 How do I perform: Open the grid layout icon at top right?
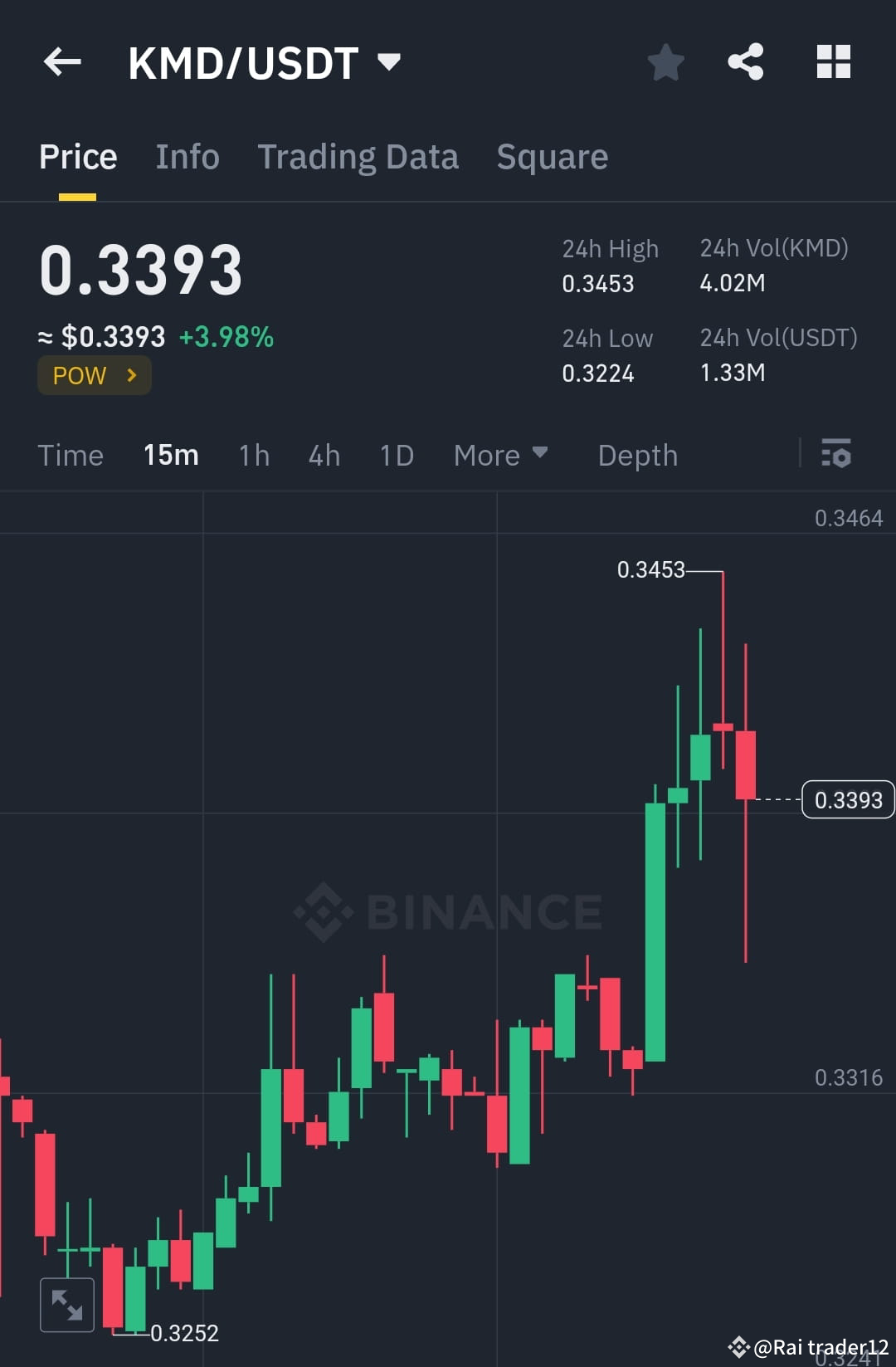pyautogui.click(x=832, y=61)
